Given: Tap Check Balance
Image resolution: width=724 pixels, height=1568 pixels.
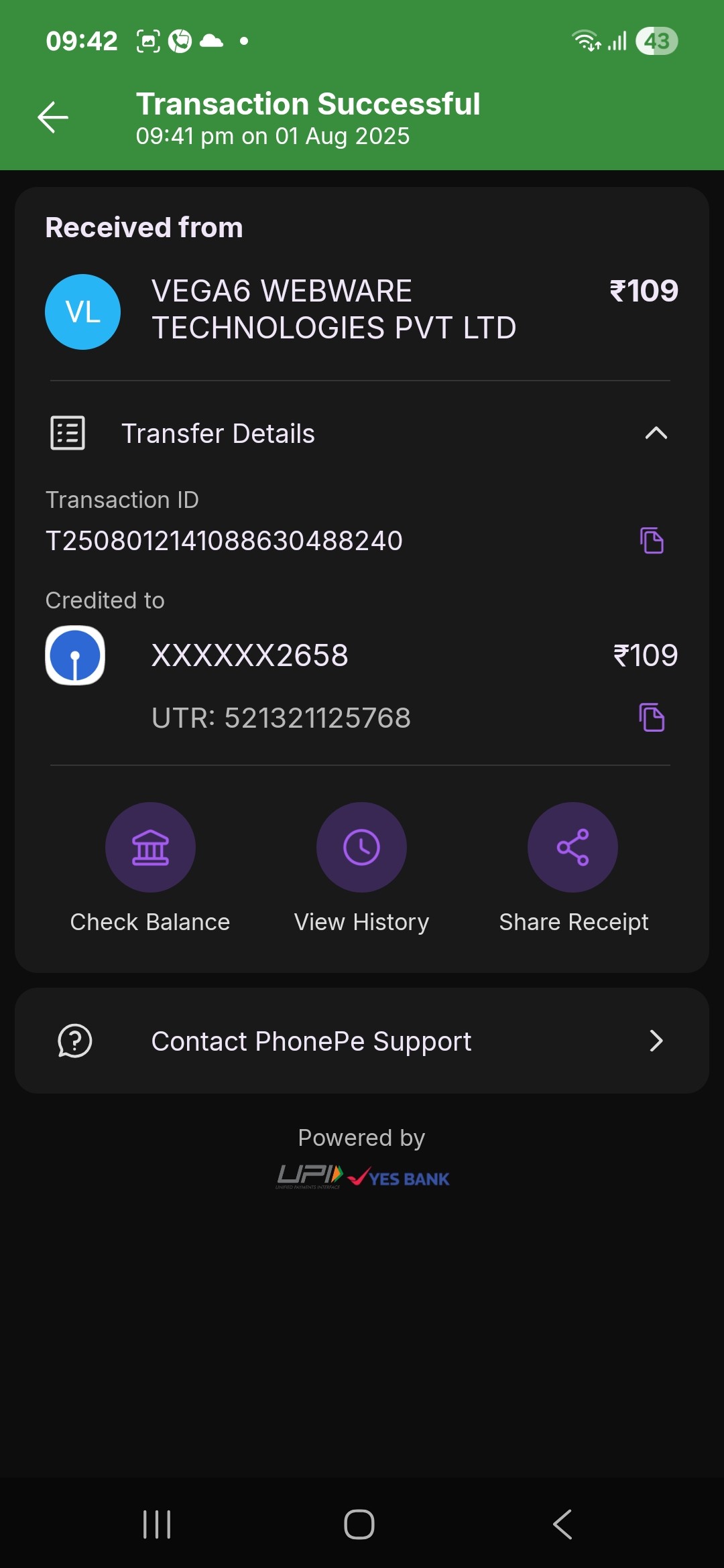Looking at the screenshot, I should coord(150,848).
